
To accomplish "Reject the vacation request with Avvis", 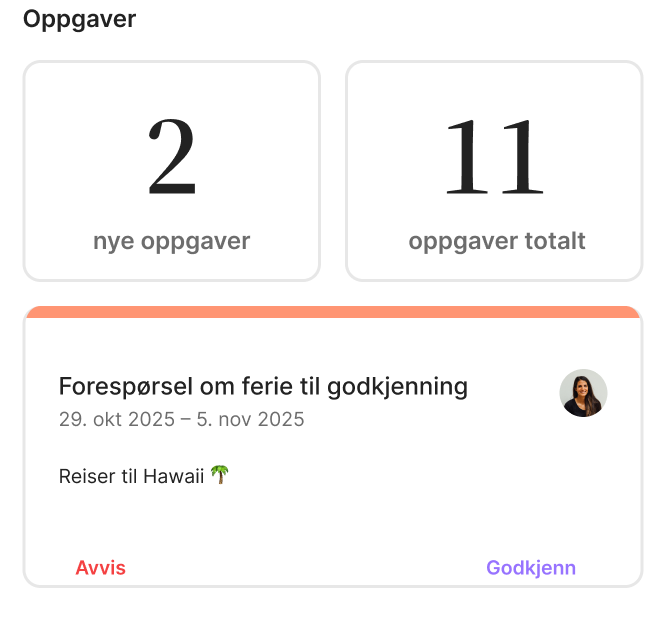I will [x=101, y=568].
